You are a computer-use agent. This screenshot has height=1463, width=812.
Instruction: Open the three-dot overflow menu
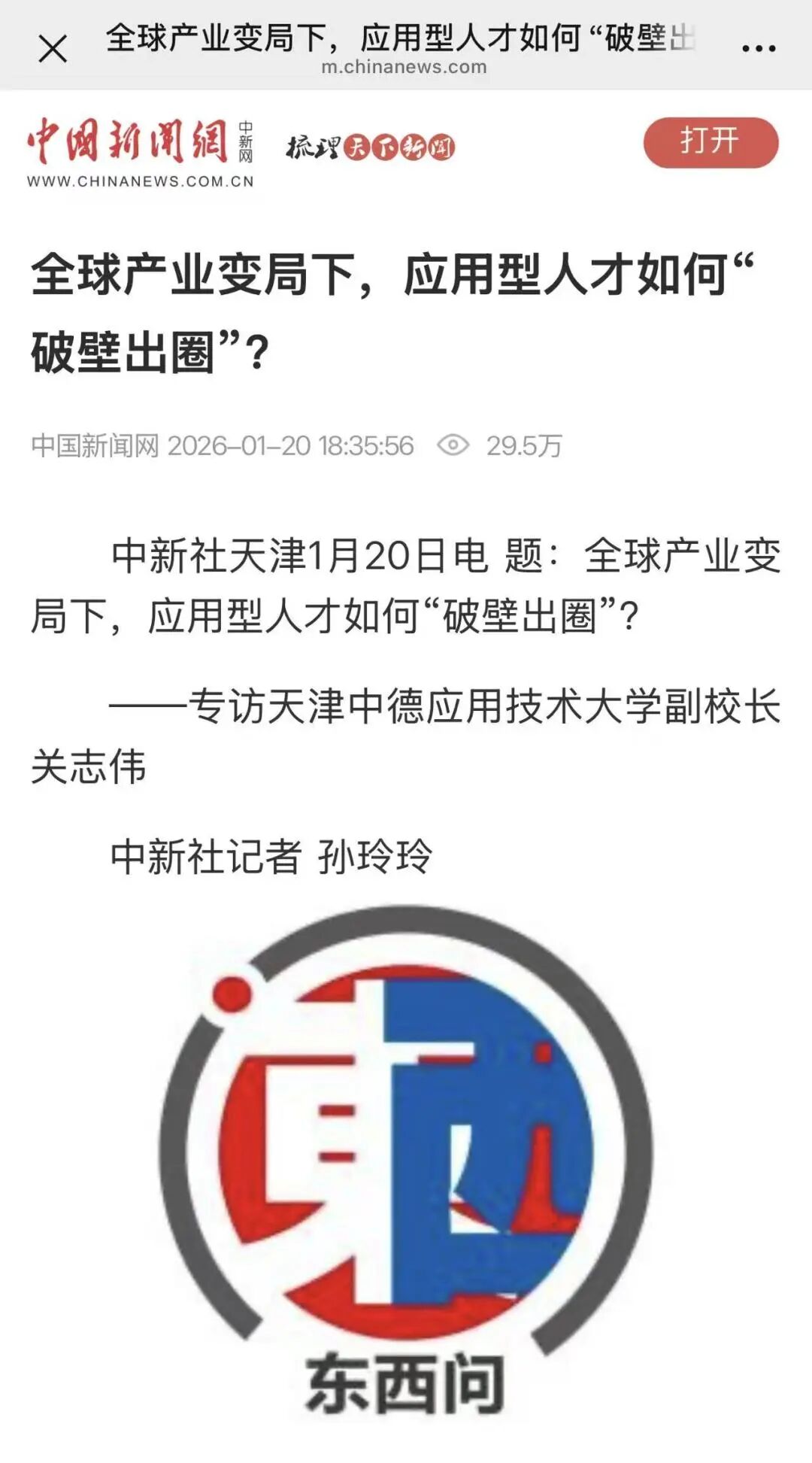click(758, 49)
